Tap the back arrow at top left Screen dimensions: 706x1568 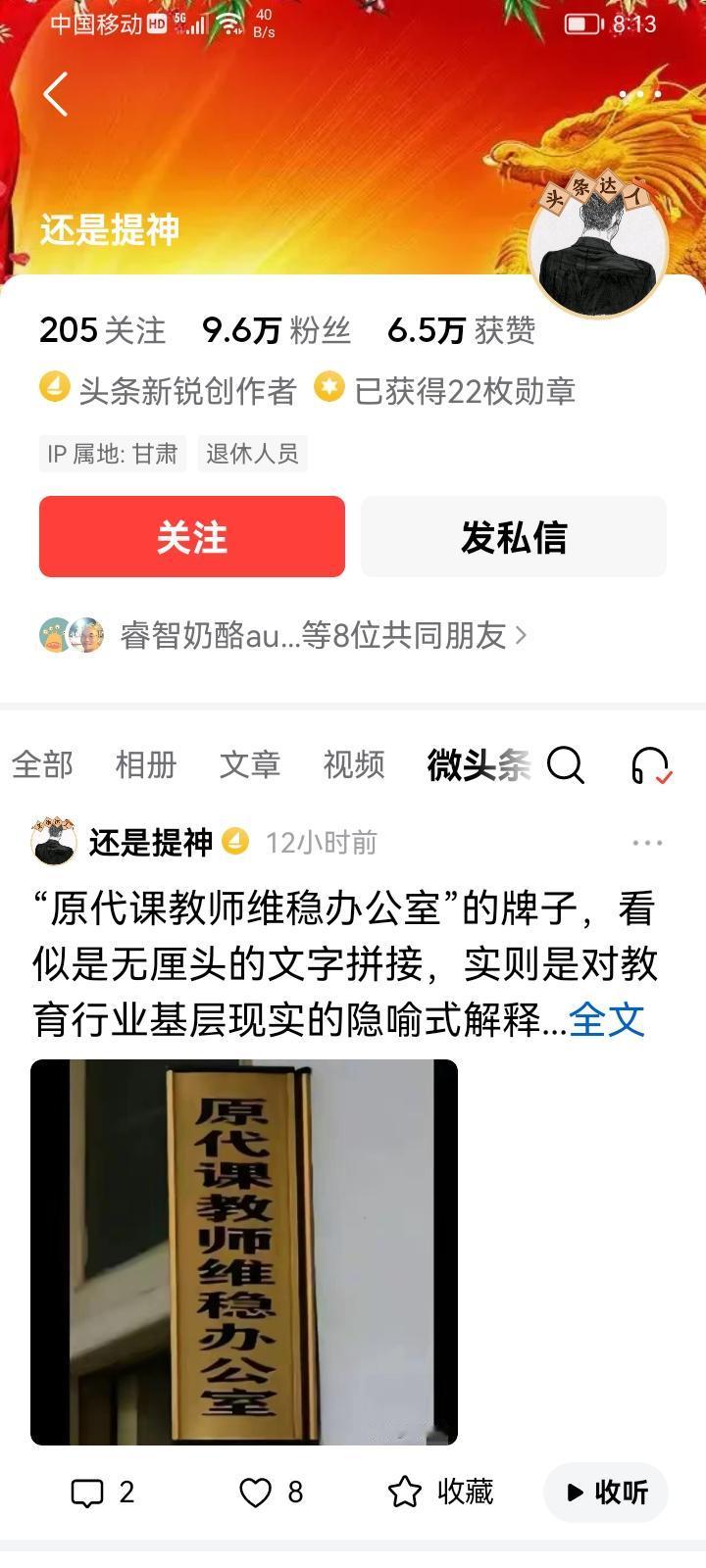(x=54, y=94)
